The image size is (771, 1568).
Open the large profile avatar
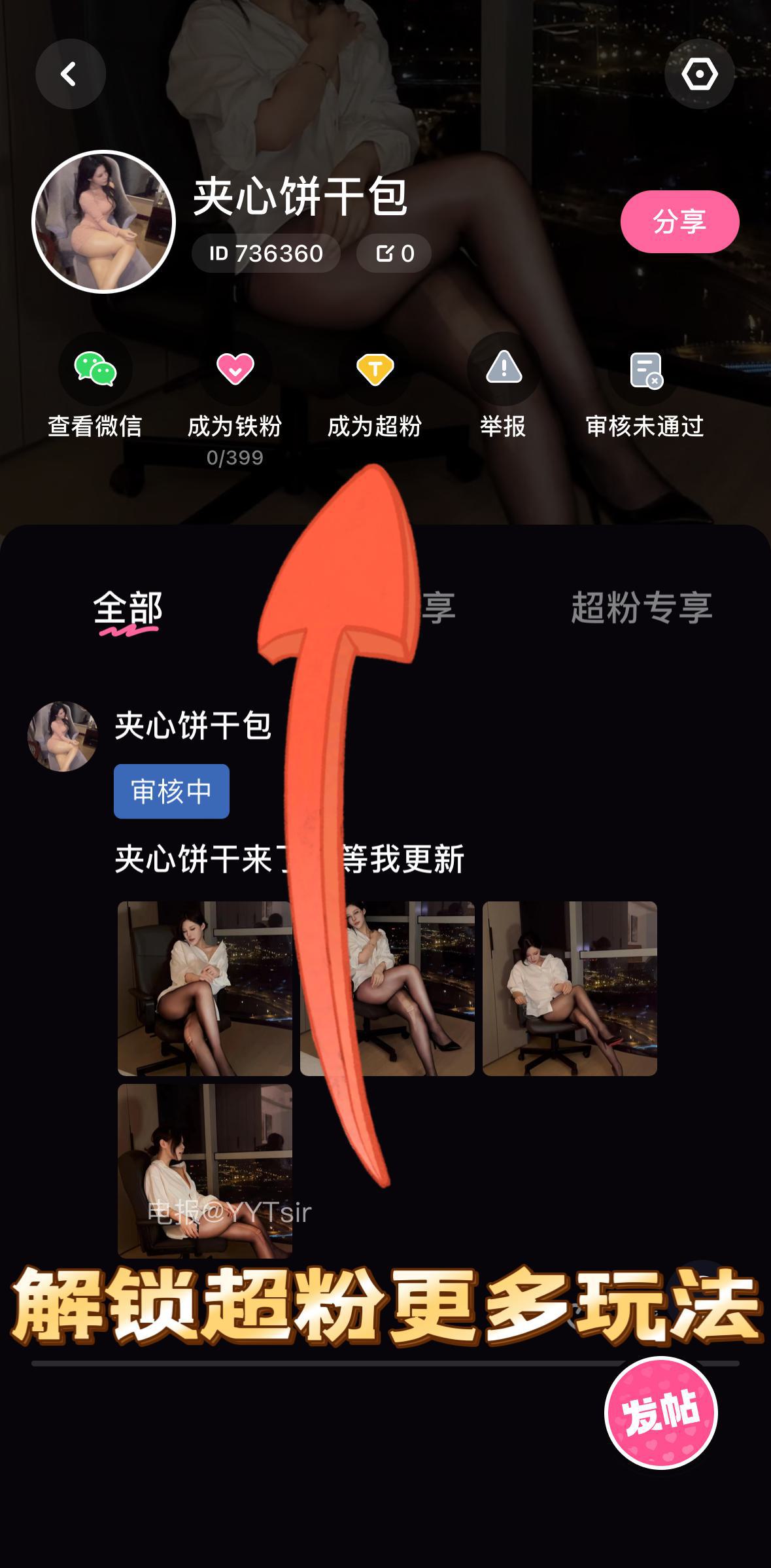pos(103,222)
